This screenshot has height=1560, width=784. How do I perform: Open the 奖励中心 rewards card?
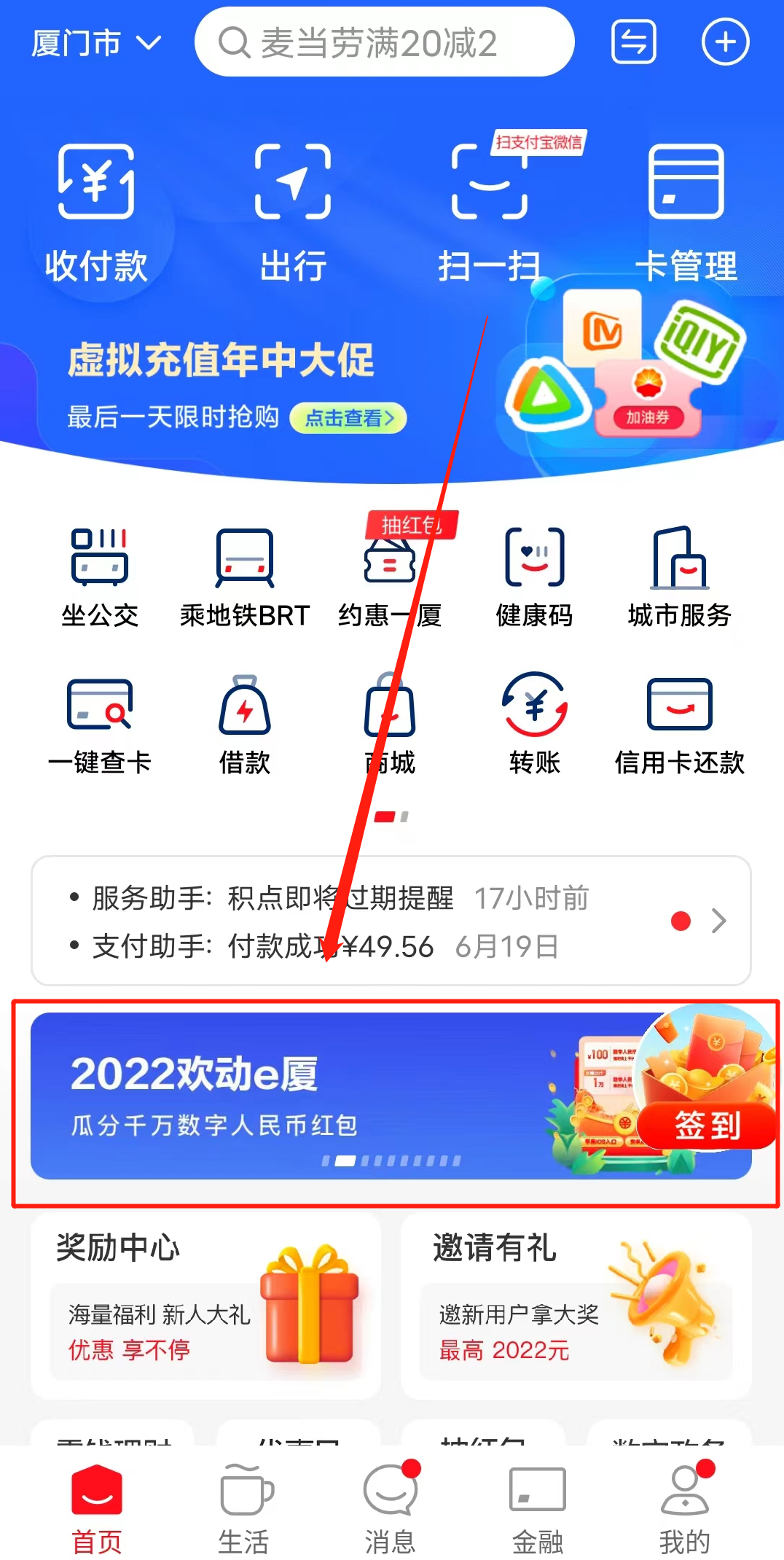point(205,1305)
